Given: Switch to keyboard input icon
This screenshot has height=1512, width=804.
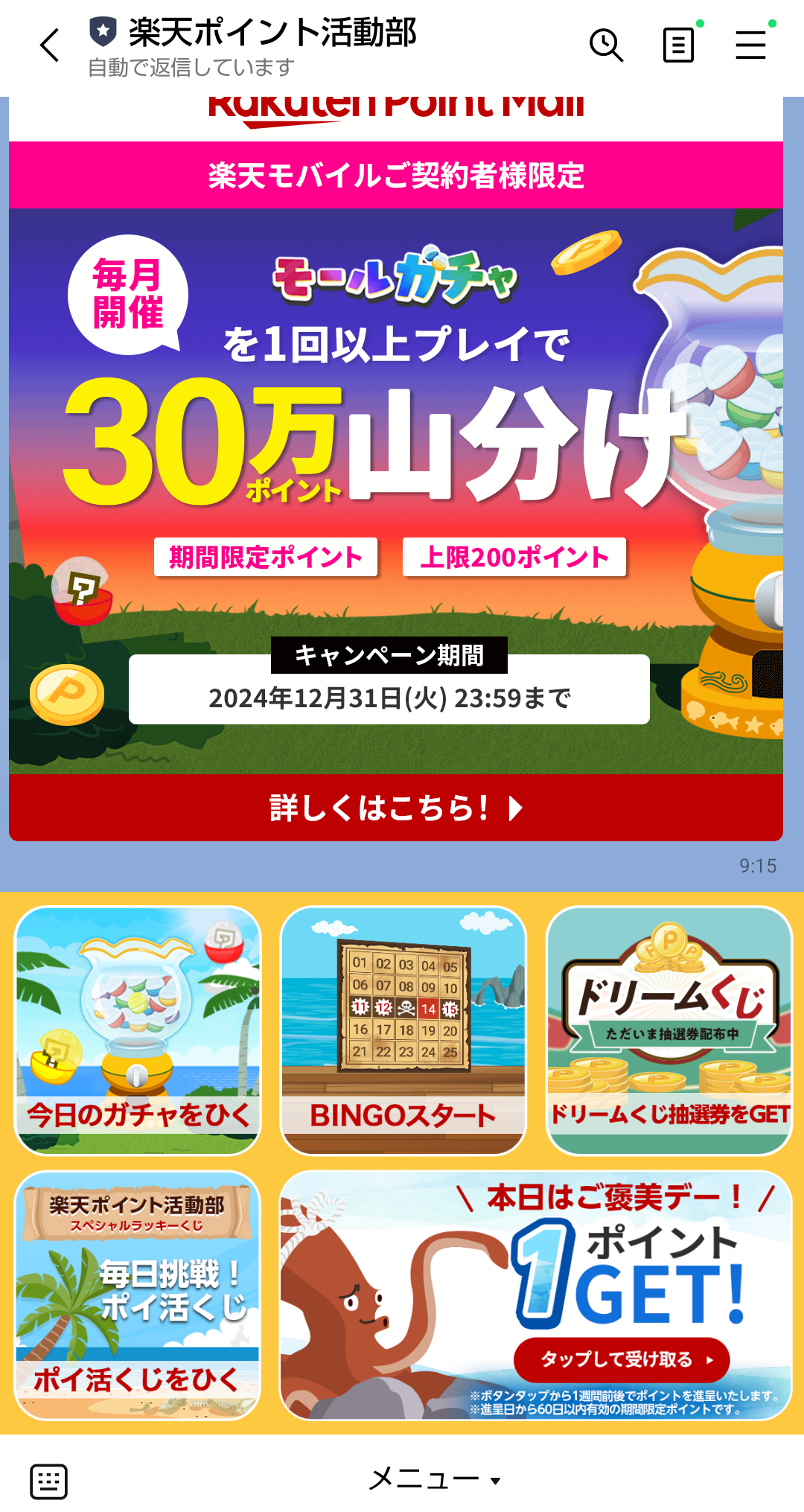Looking at the screenshot, I should [x=49, y=1481].
